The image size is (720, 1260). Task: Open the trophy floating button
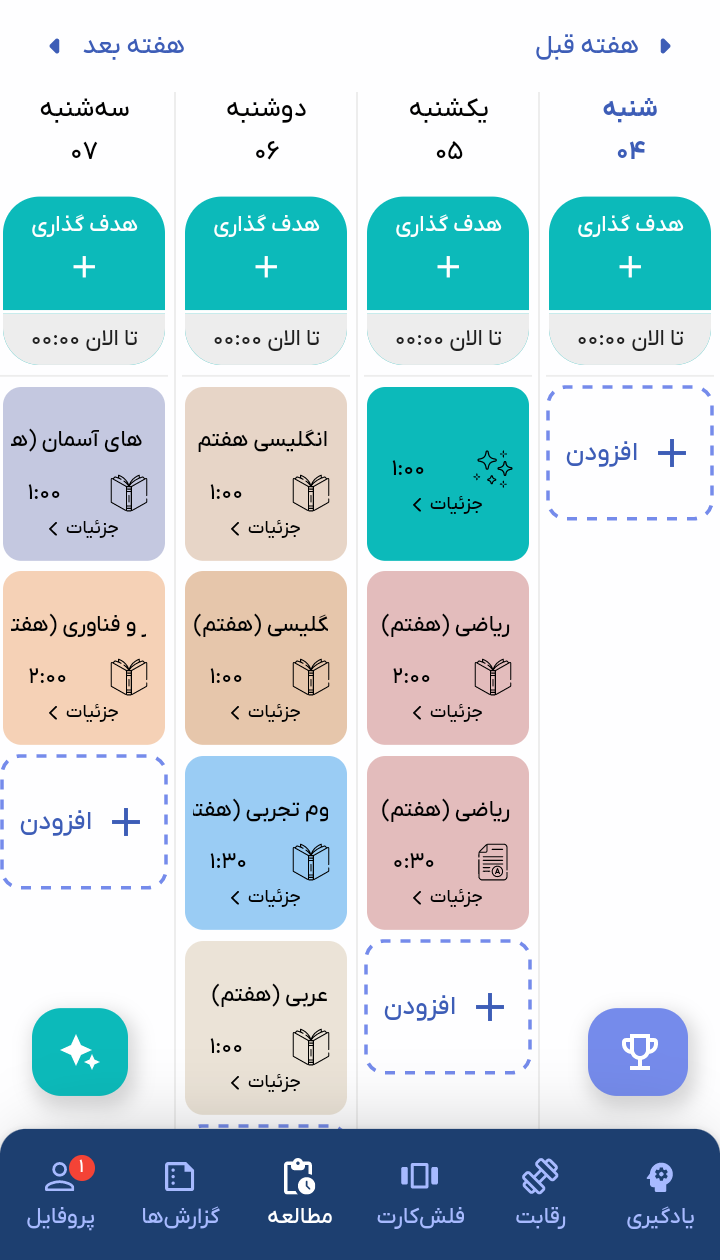click(x=638, y=1052)
